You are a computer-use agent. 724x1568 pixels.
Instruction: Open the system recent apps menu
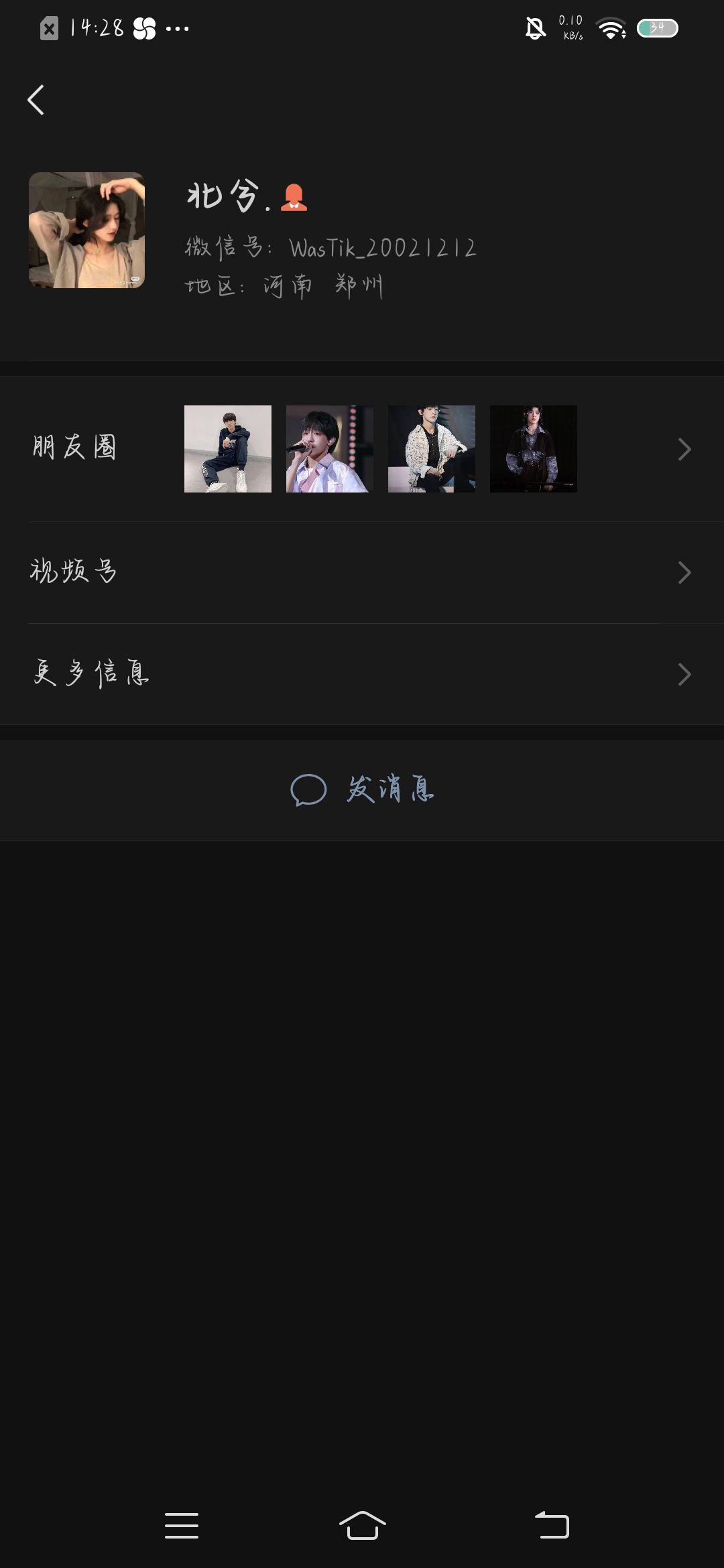pyautogui.click(x=182, y=1526)
